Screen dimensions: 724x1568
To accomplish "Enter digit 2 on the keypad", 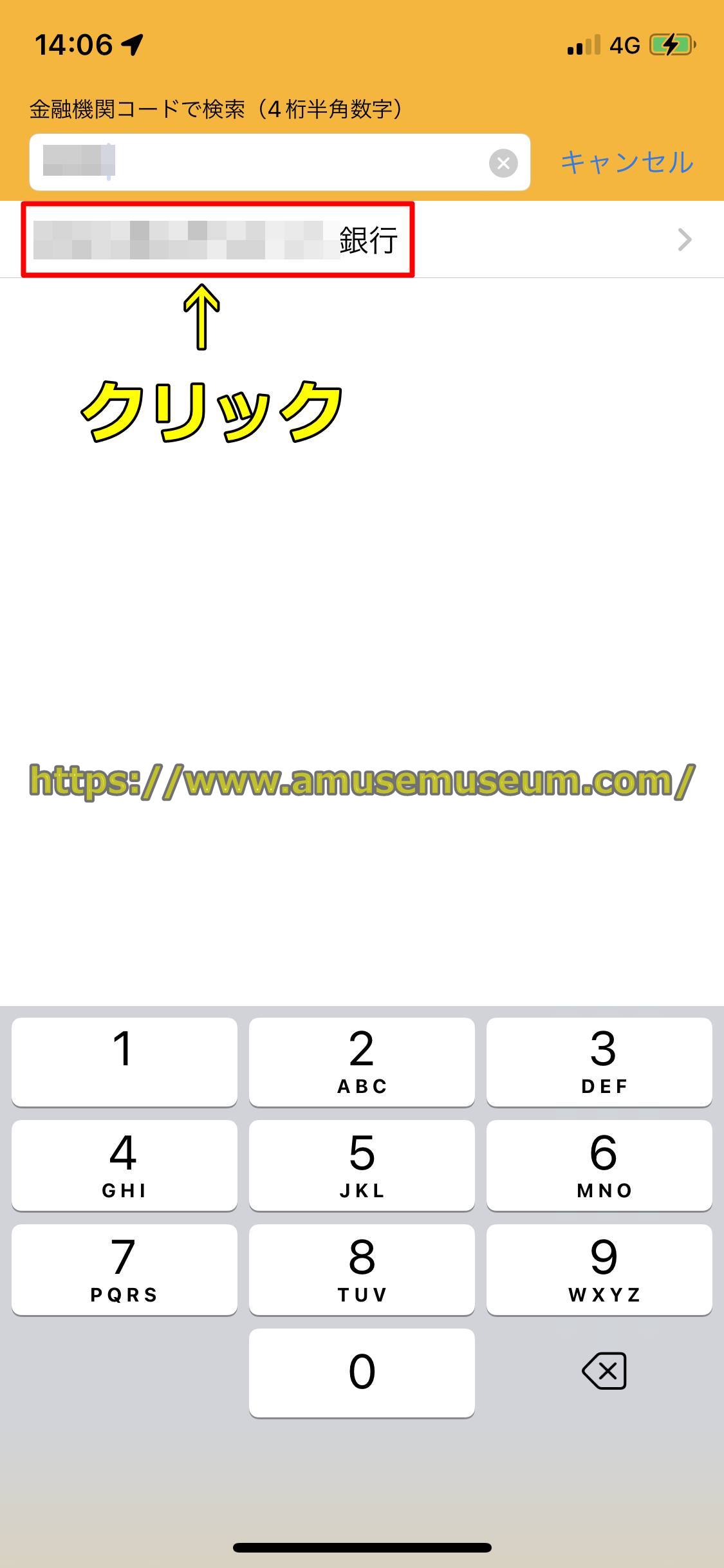I will tap(362, 1061).
